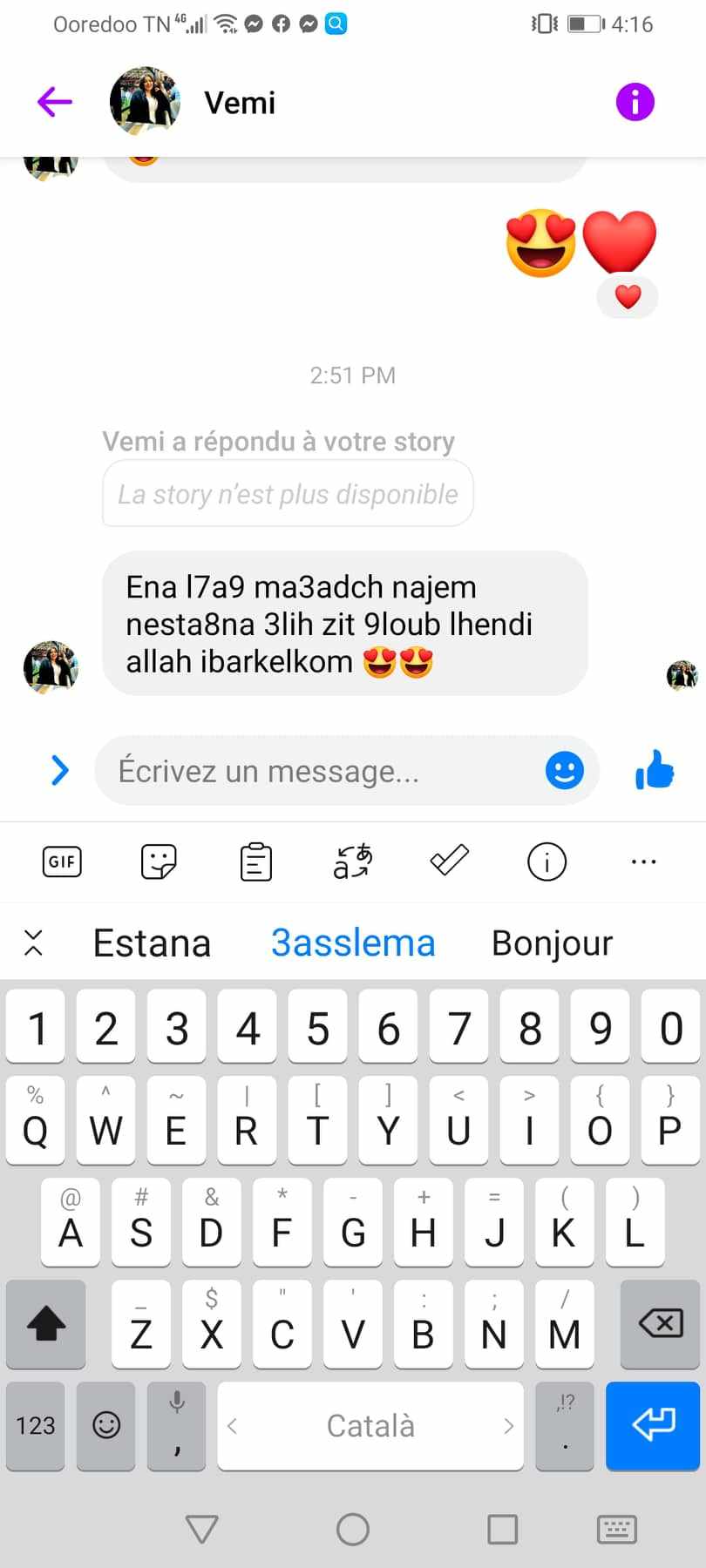The image size is (706, 1568).
Task: Open the clipboard on the keyboard toolbar
Action: [255, 862]
